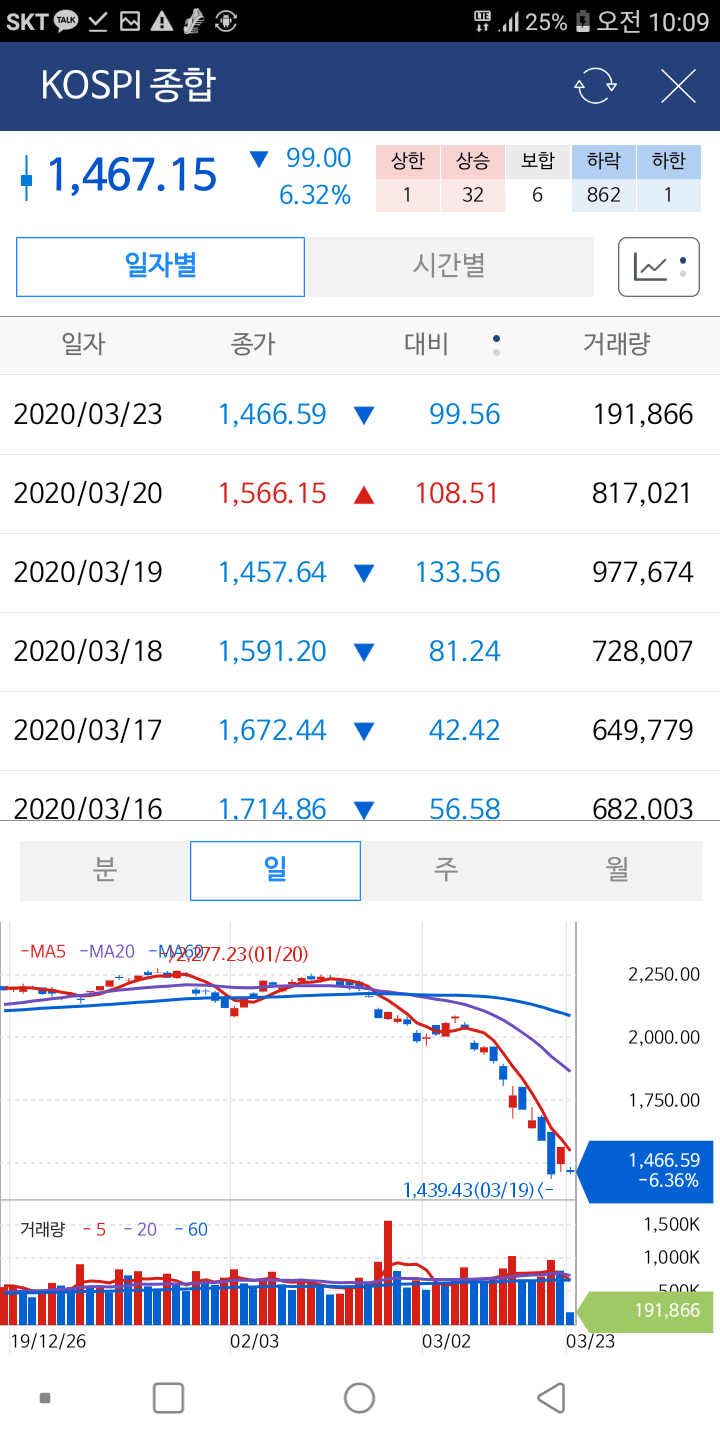Open the chart view options button
This screenshot has width=720, height=1440.
[658, 267]
